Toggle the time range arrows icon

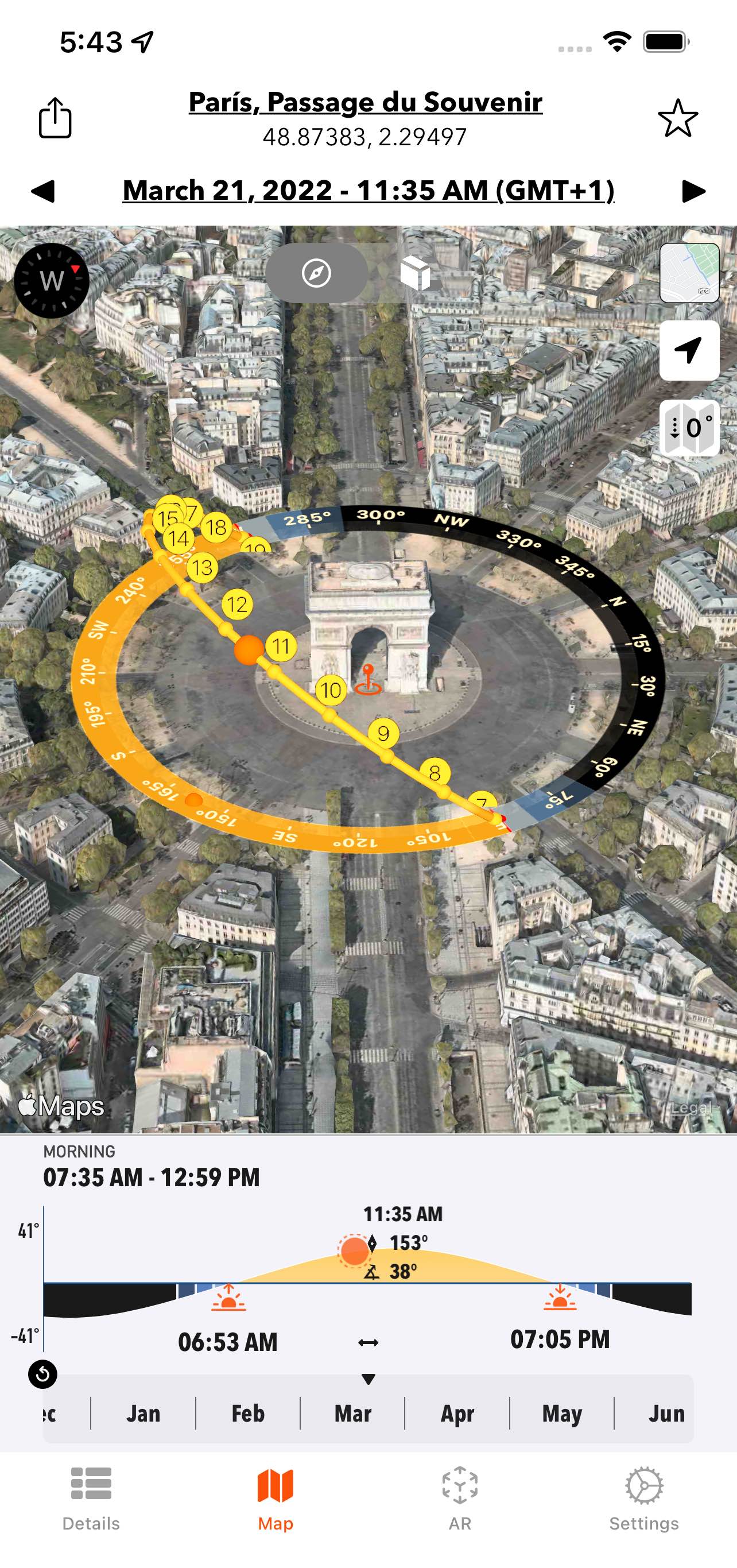368,1343
